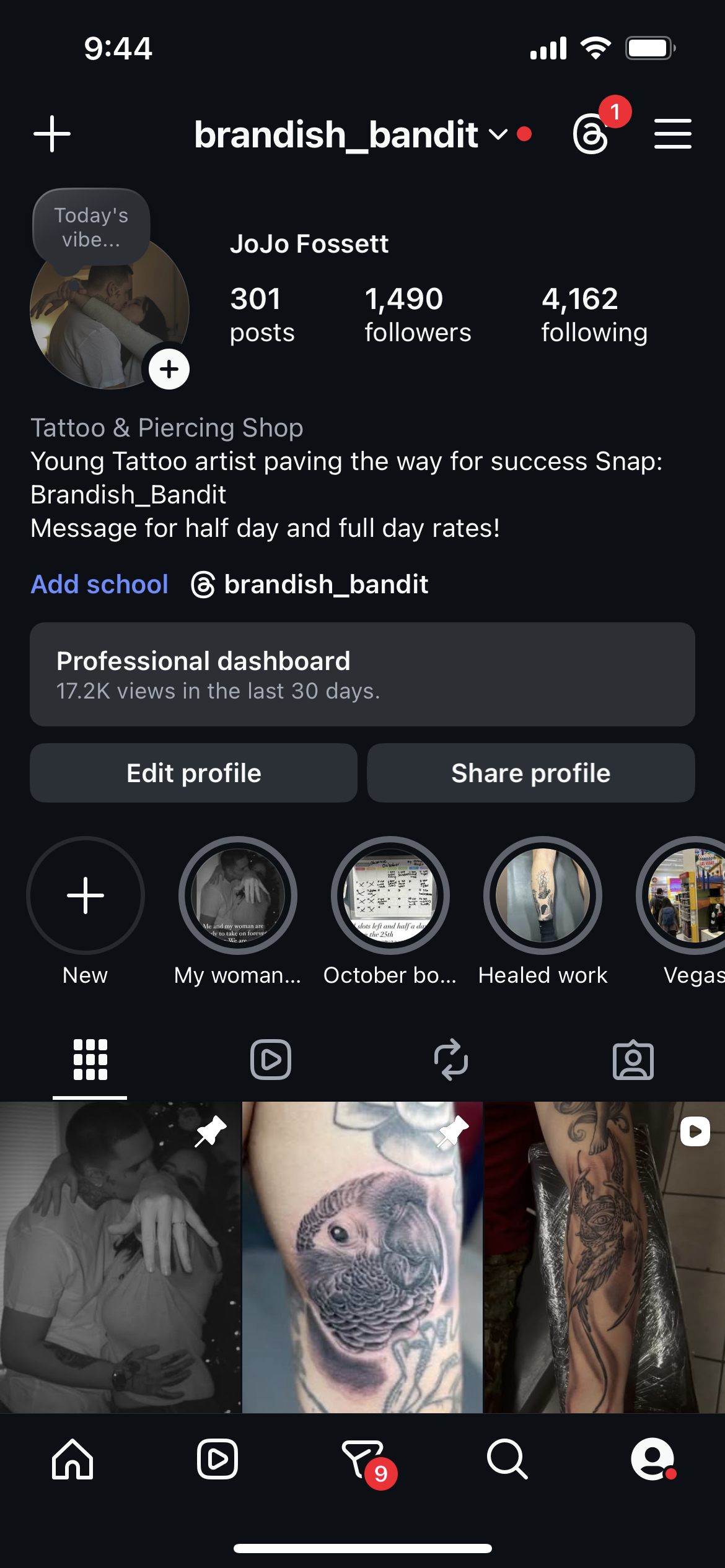Tap Edit profile
Screen dimensions: 725x1568
click(194, 773)
